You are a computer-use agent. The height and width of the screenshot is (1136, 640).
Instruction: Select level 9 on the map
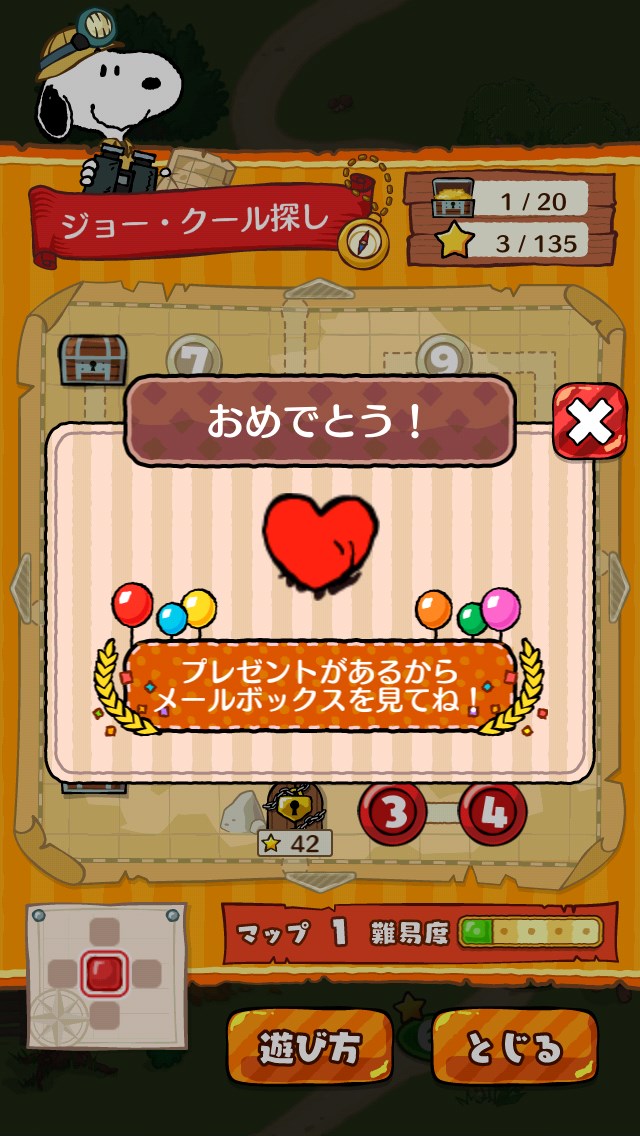pos(443,357)
